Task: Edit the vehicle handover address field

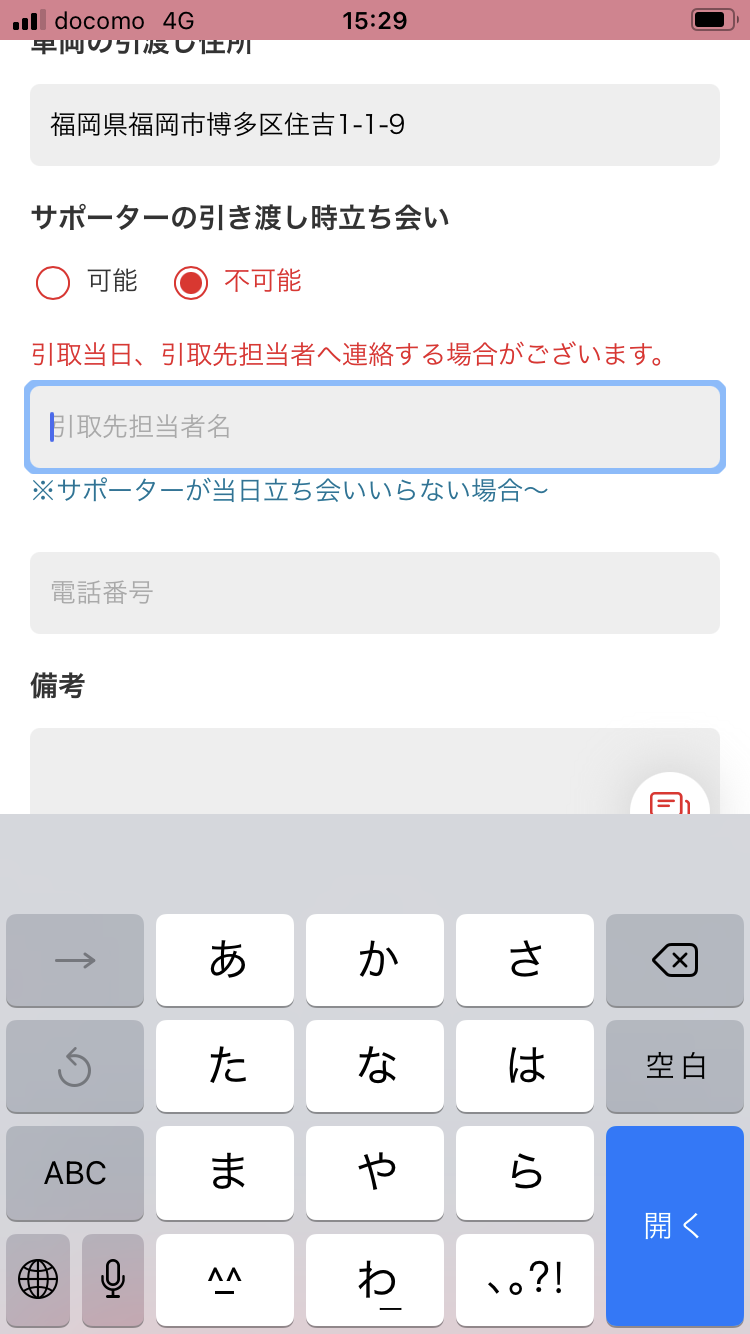Action: (x=375, y=125)
